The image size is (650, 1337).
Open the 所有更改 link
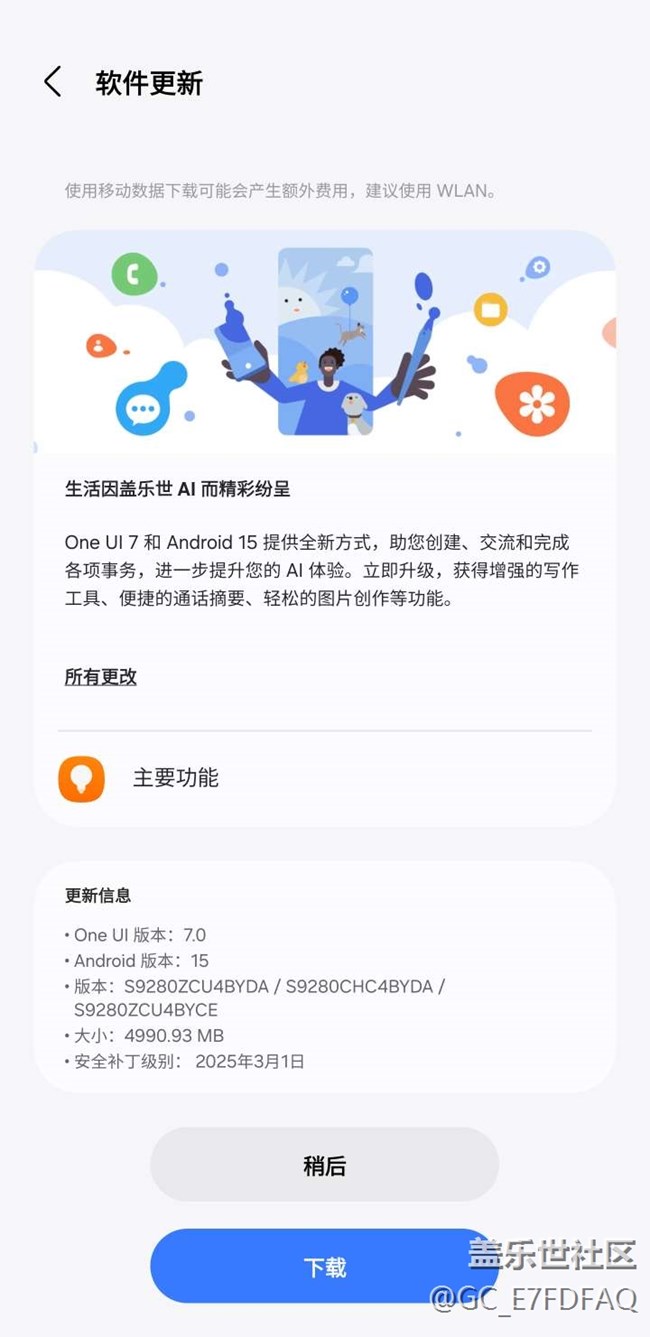[x=101, y=677]
